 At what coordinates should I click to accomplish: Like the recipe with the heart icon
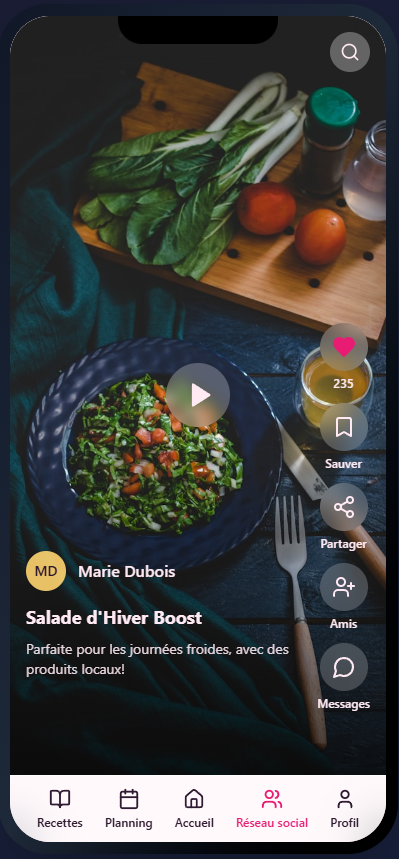(344, 347)
